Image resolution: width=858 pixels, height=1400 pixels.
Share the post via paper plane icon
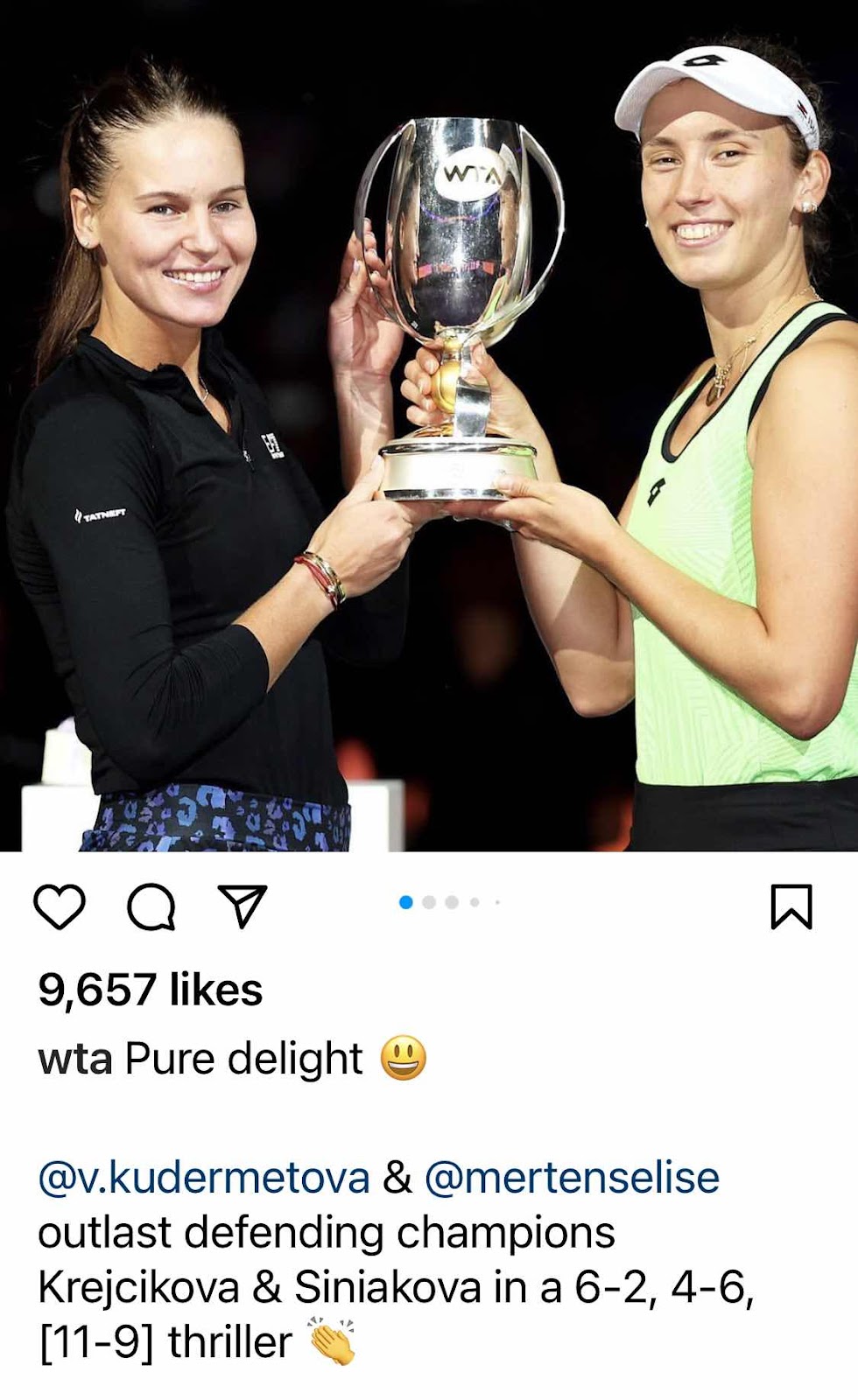click(x=243, y=906)
